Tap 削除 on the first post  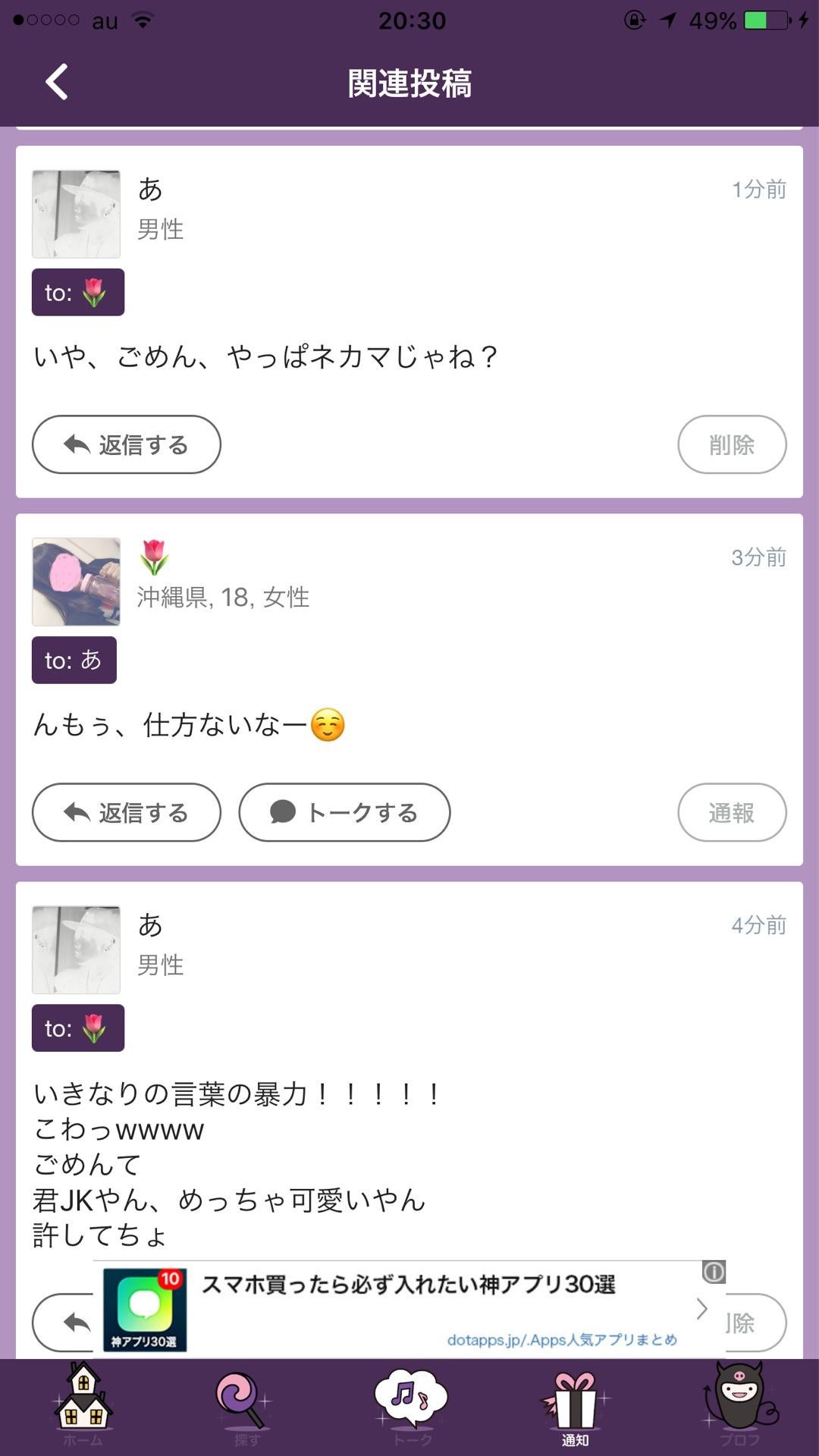click(x=731, y=445)
